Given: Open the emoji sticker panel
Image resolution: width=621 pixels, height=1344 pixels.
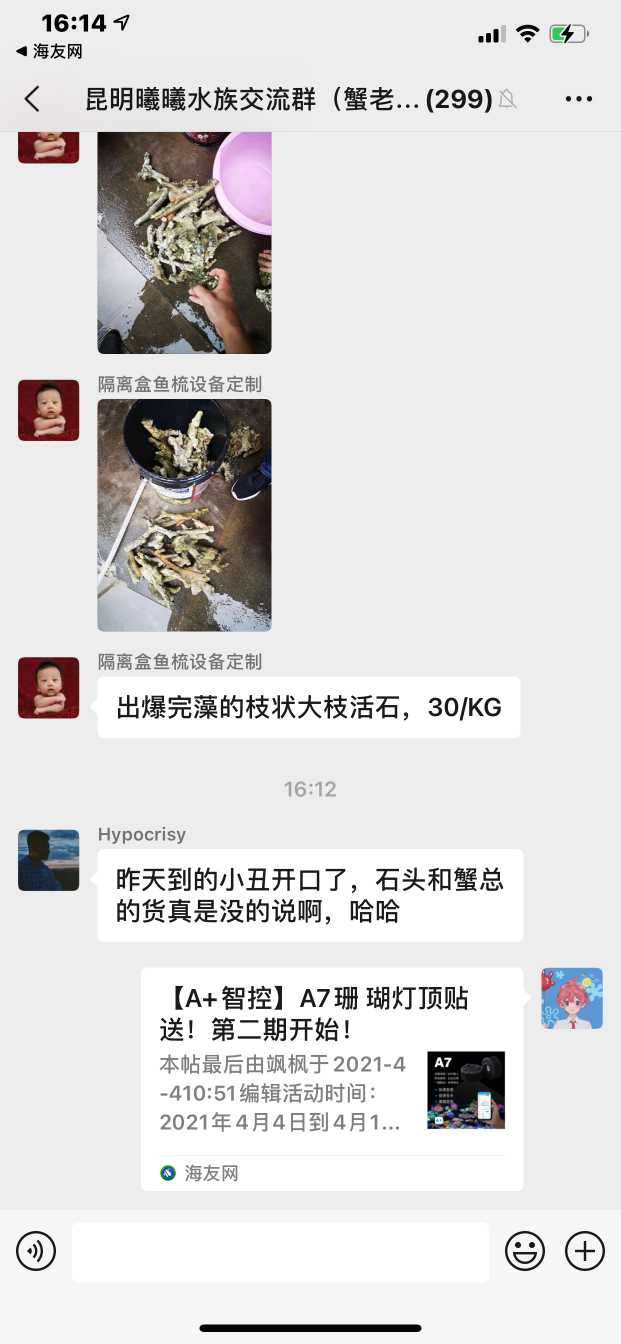Looking at the screenshot, I should [x=525, y=1251].
